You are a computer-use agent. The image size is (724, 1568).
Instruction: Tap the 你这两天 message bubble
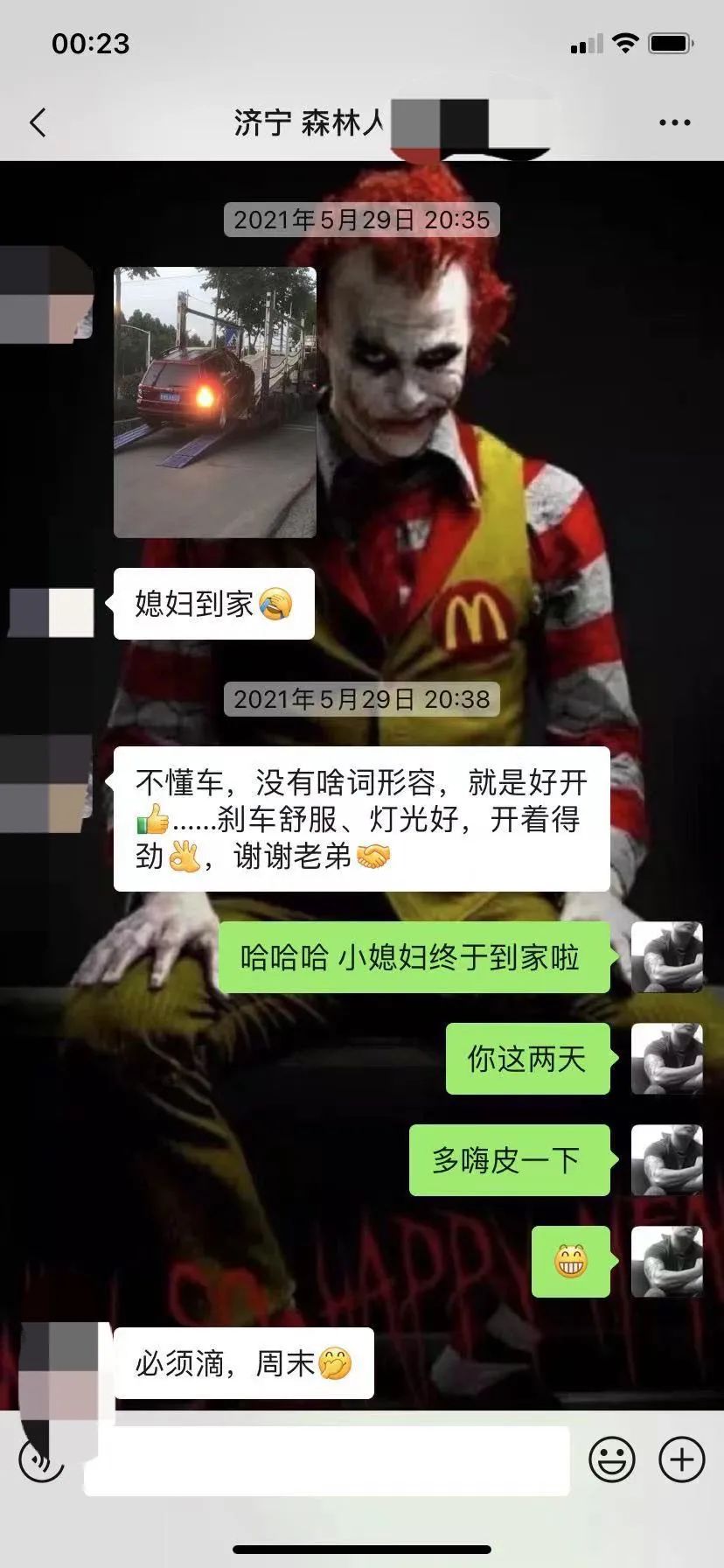[x=526, y=1060]
